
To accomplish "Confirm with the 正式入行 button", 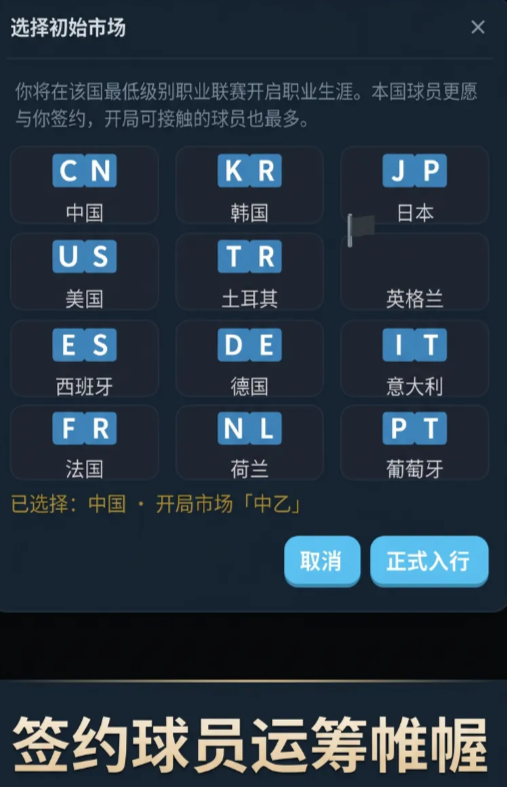I will (x=429, y=561).
